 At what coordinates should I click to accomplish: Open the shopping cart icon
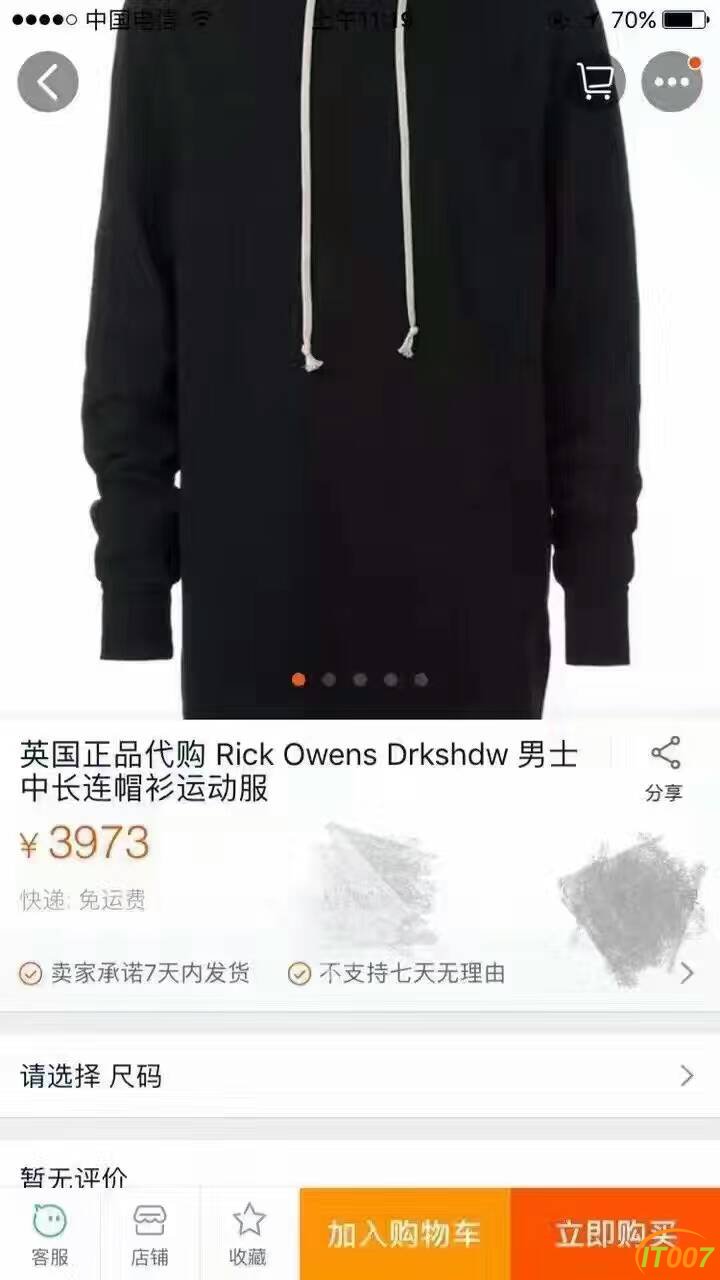pyautogui.click(x=596, y=82)
